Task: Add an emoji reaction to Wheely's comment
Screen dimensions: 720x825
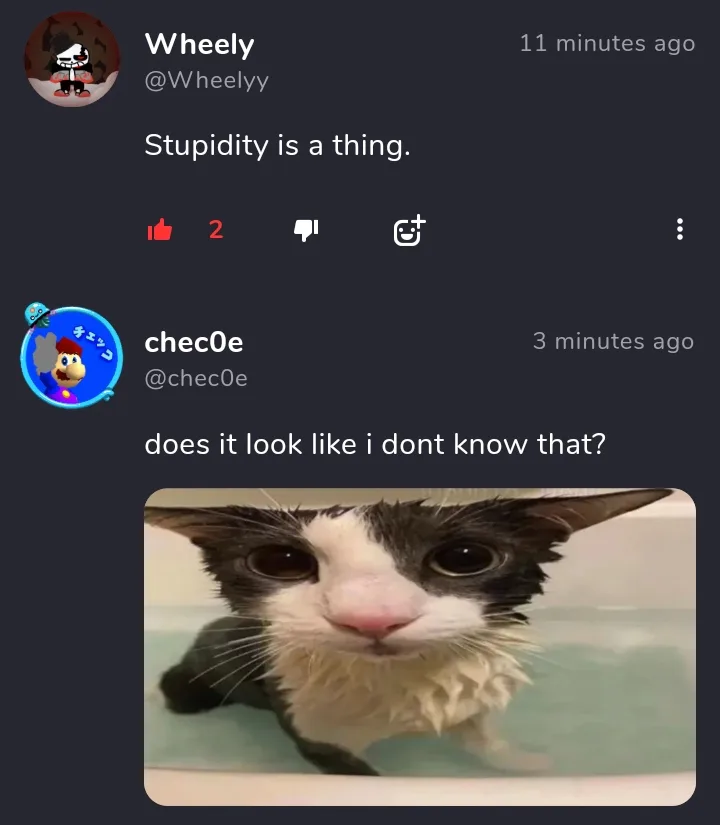Action: [x=408, y=231]
